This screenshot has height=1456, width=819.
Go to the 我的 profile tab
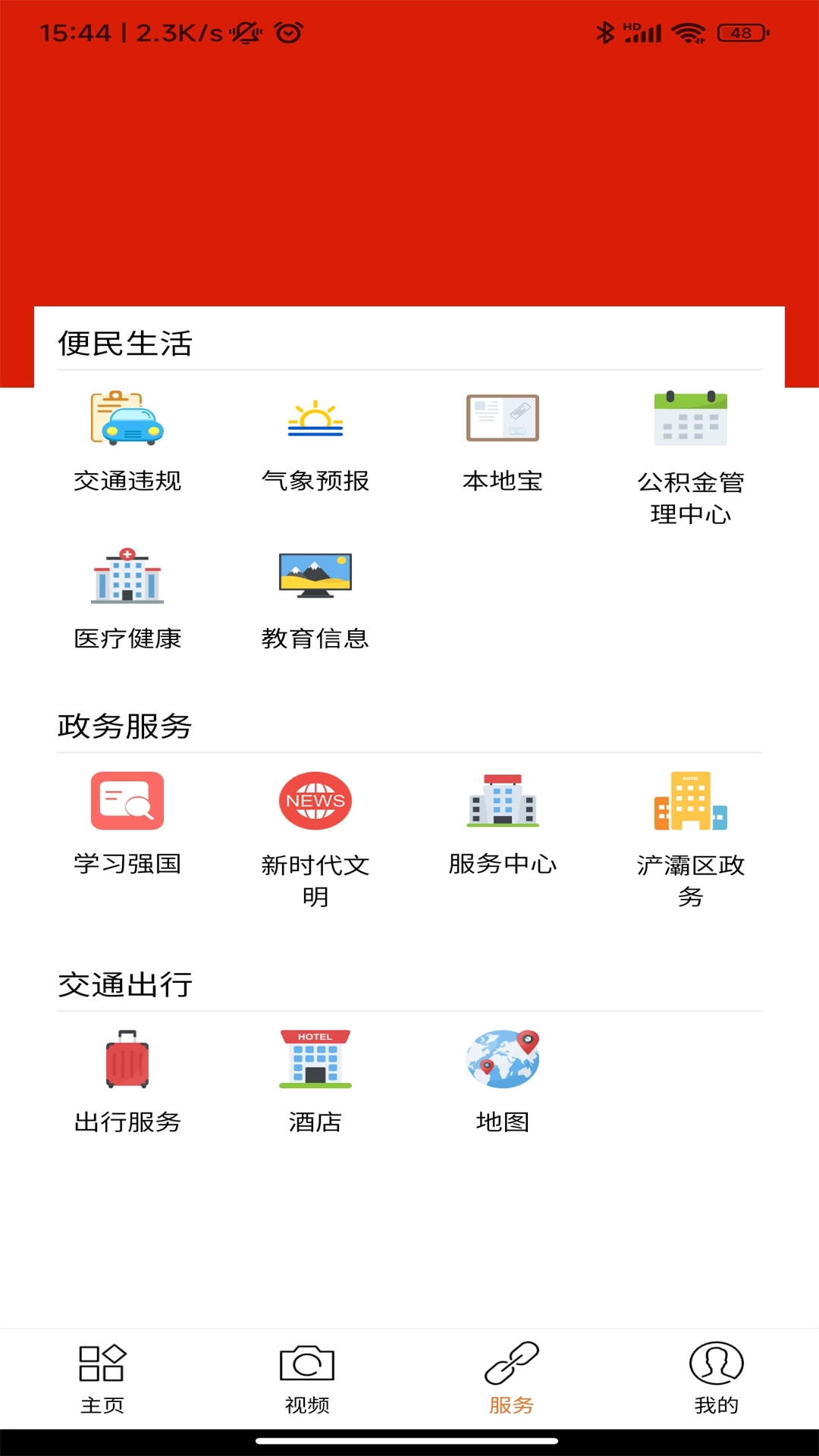(x=717, y=1379)
